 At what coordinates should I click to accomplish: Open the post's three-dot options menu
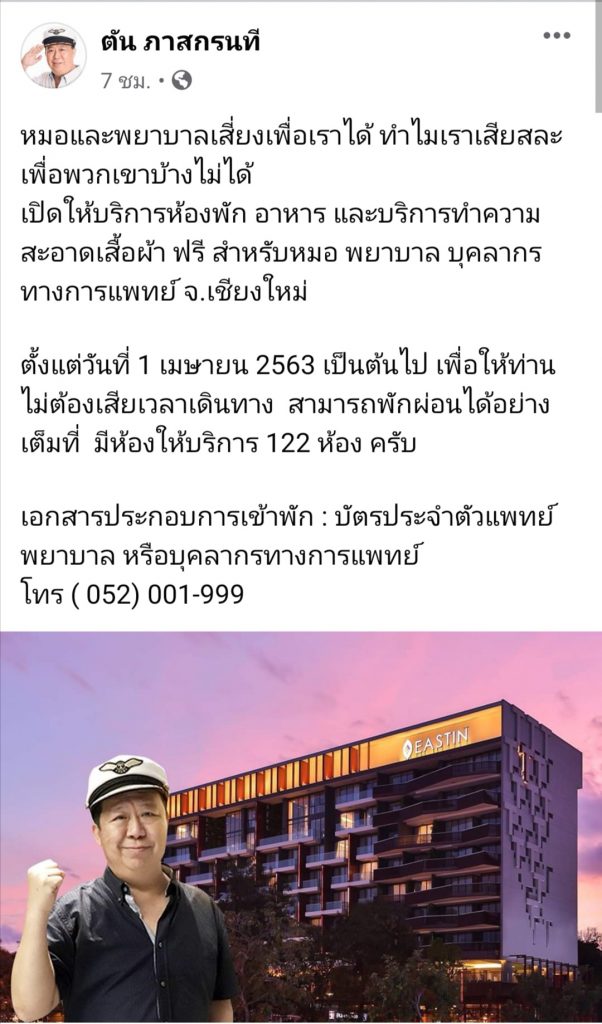tap(556, 37)
